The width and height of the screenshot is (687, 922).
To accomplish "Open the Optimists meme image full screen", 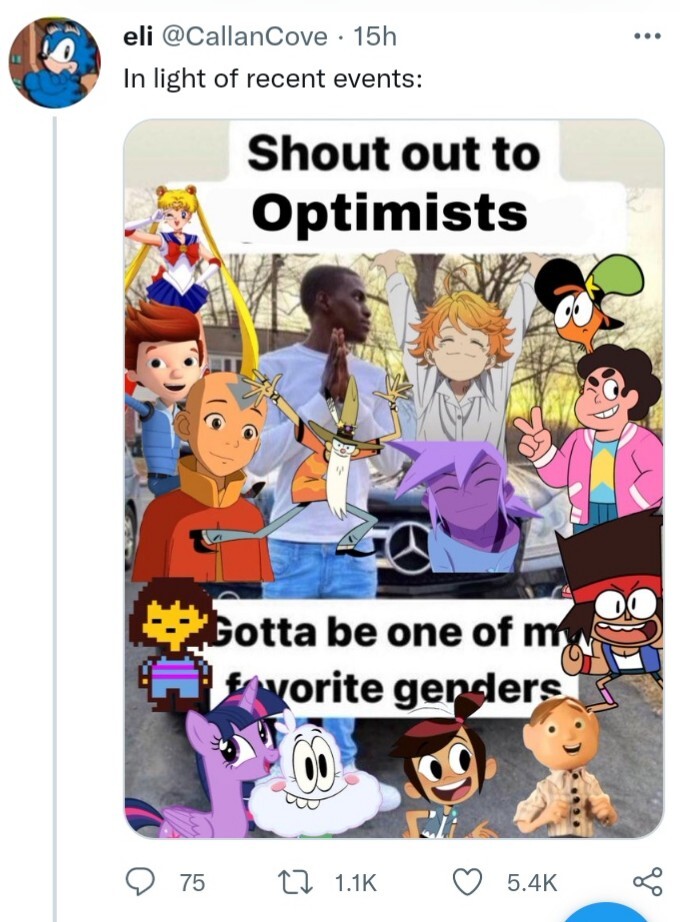I will [x=393, y=478].
